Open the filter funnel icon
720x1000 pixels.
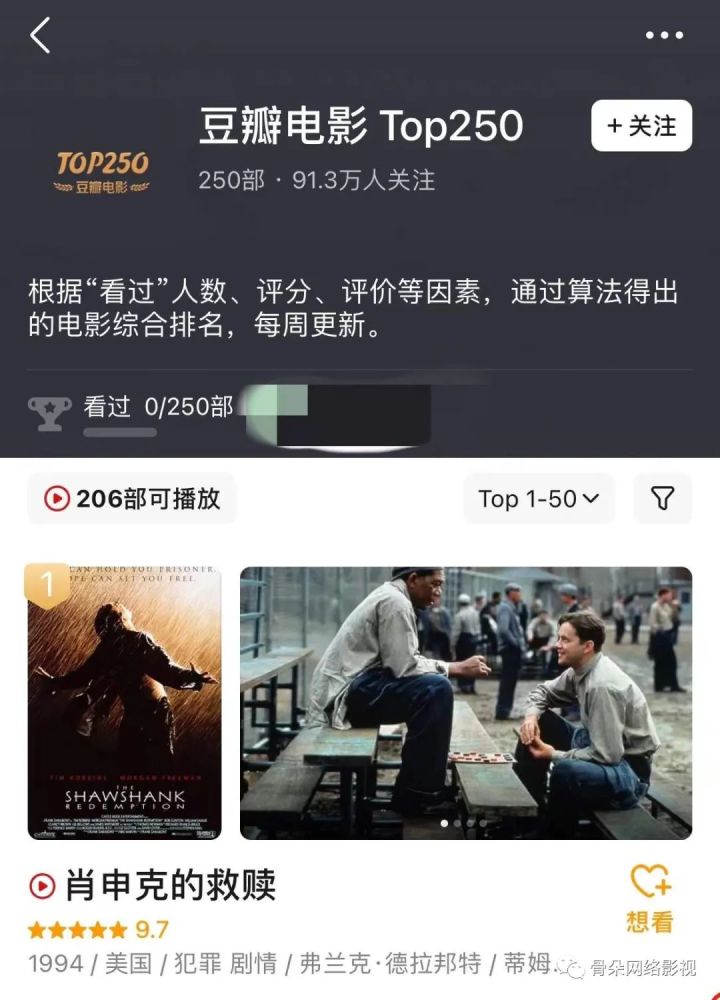(x=662, y=498)
